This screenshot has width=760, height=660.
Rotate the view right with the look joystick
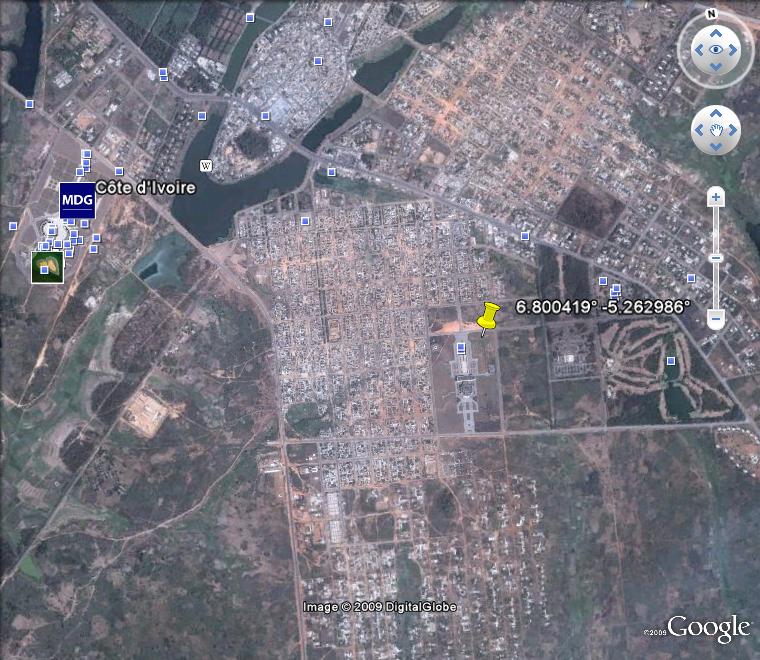(x=734, y=49)
